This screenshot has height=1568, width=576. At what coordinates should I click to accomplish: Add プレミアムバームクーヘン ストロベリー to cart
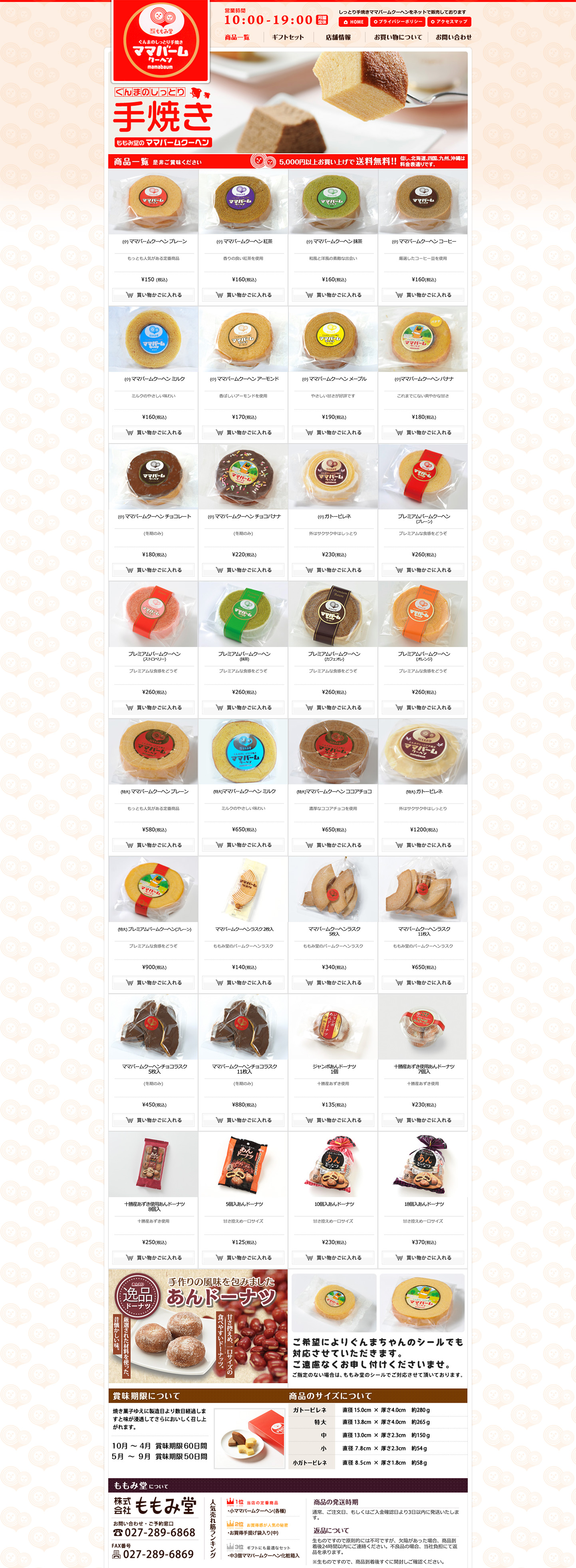(x=153, y=708)
